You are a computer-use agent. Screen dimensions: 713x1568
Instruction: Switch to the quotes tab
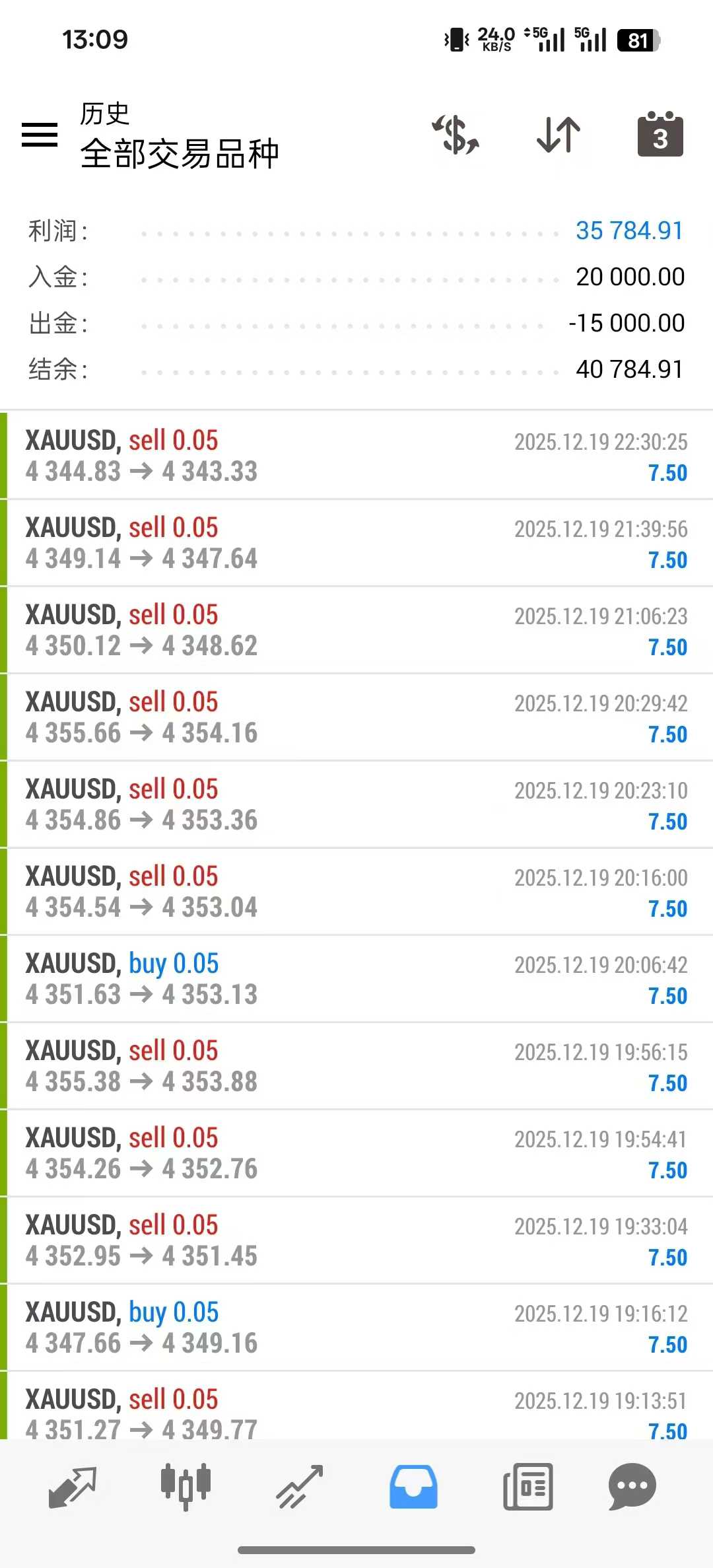[73, 1487]
